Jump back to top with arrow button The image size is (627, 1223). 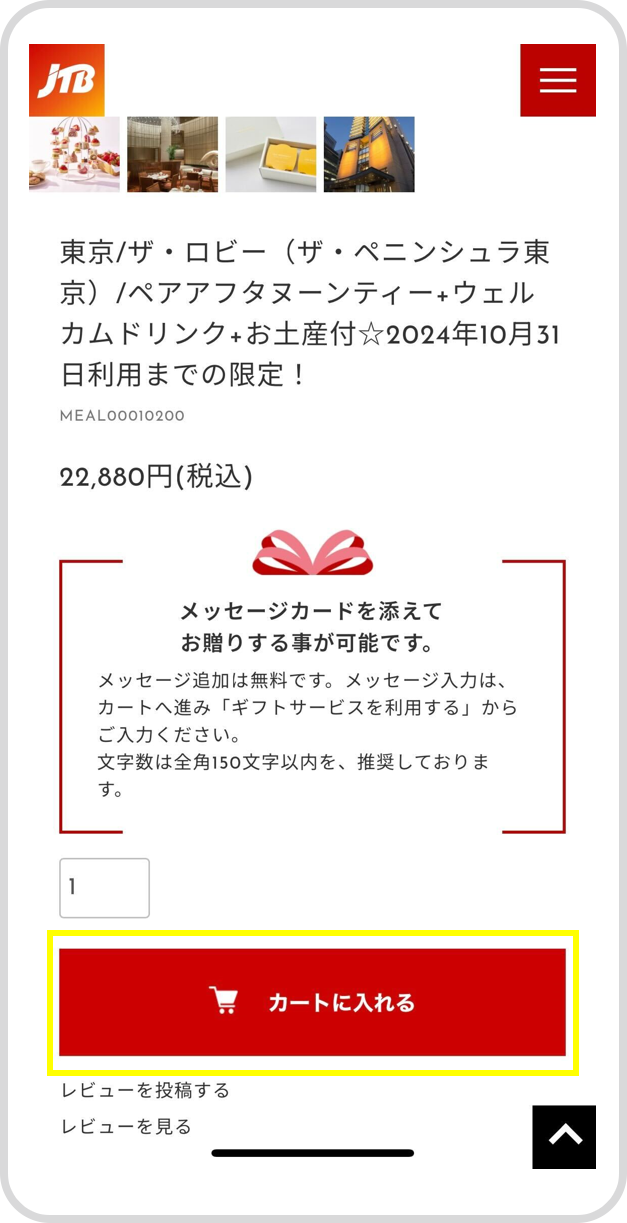(564, 1137)
